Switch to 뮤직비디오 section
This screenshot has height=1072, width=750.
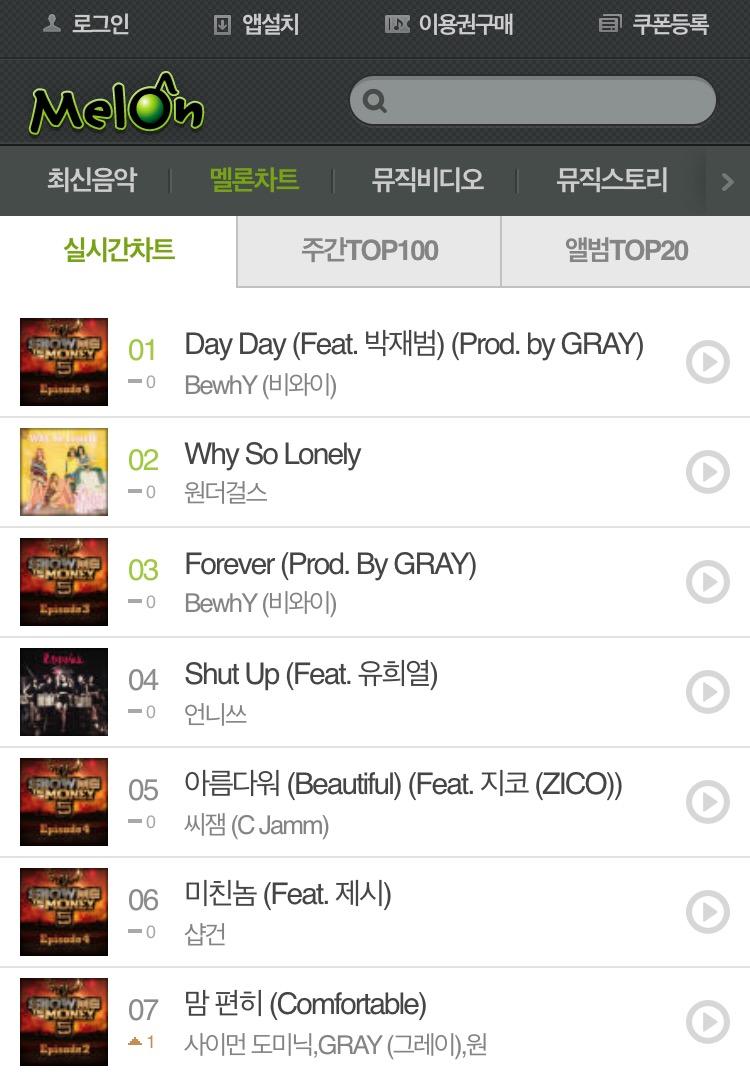[427, 180]
